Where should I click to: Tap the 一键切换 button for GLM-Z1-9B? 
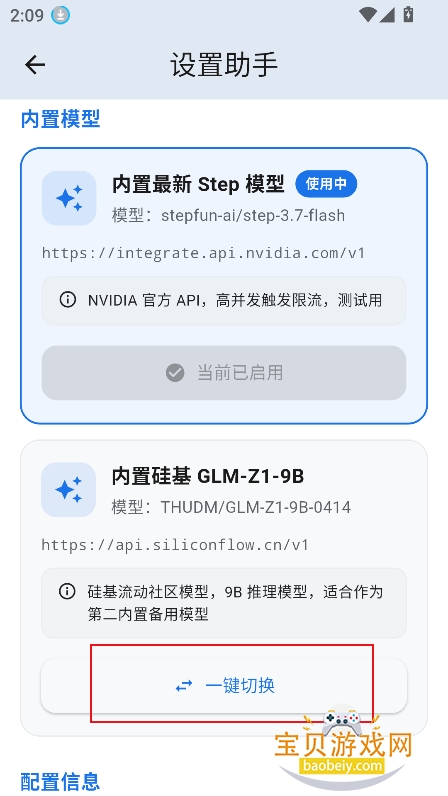click(224, 686)
